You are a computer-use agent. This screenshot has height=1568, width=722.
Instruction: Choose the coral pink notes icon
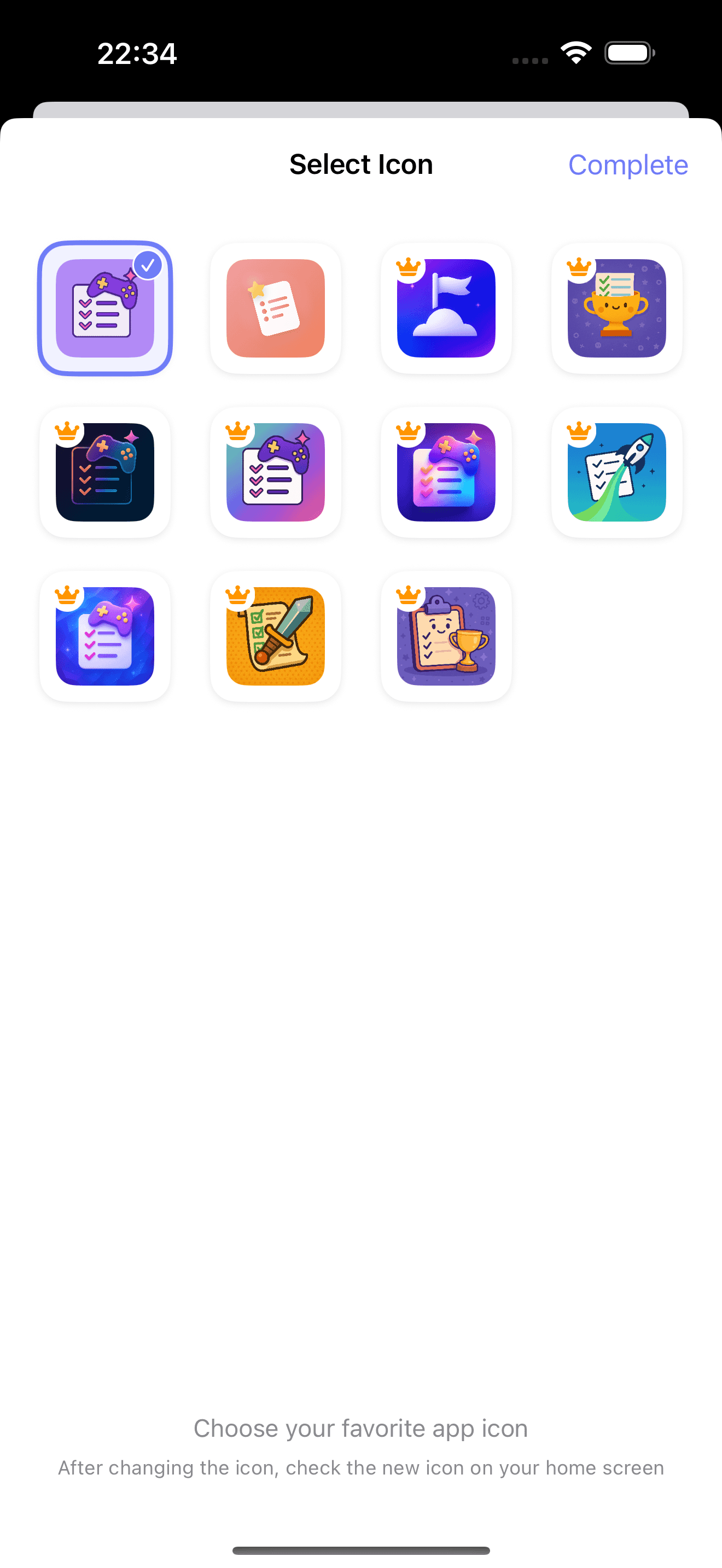(276, 308)
